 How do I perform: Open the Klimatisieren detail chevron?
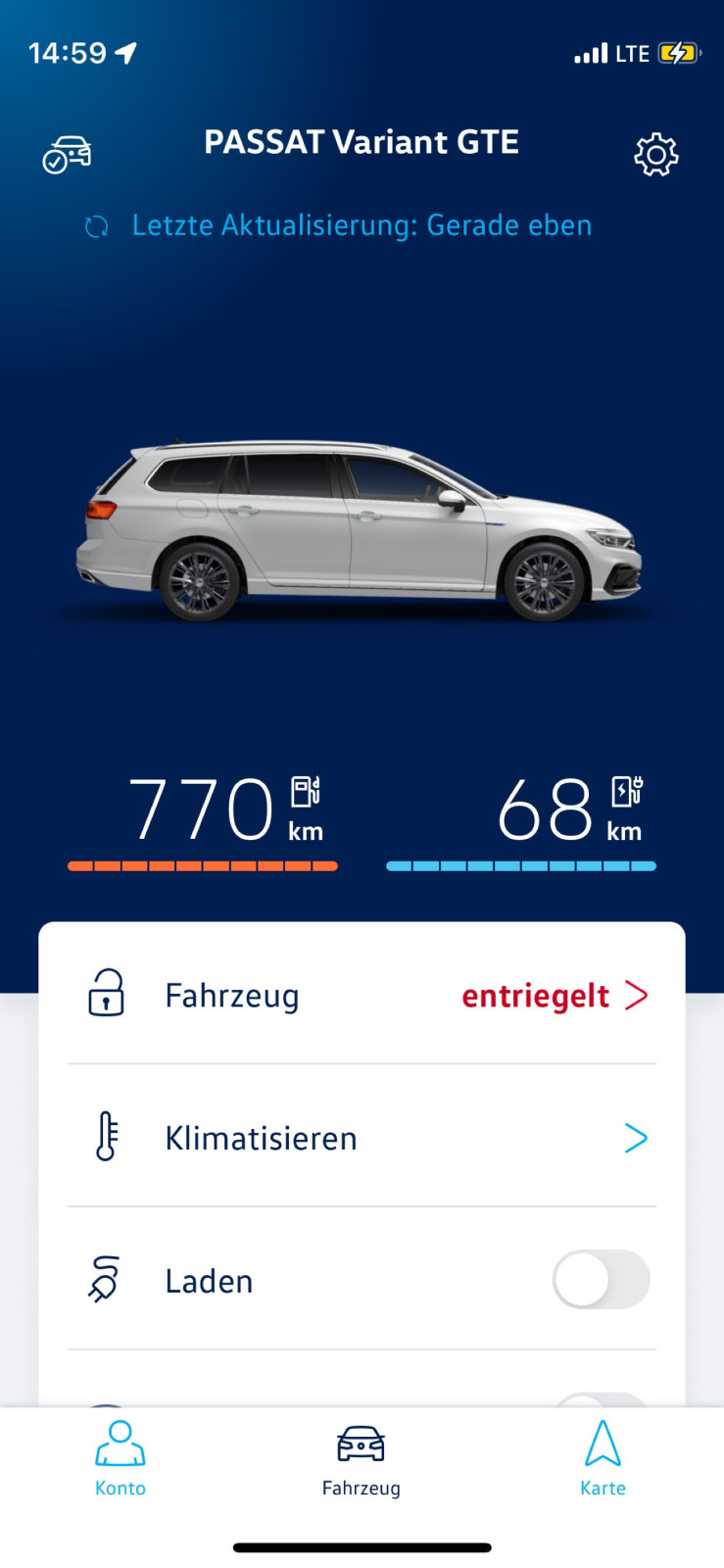click(638, 1138)
